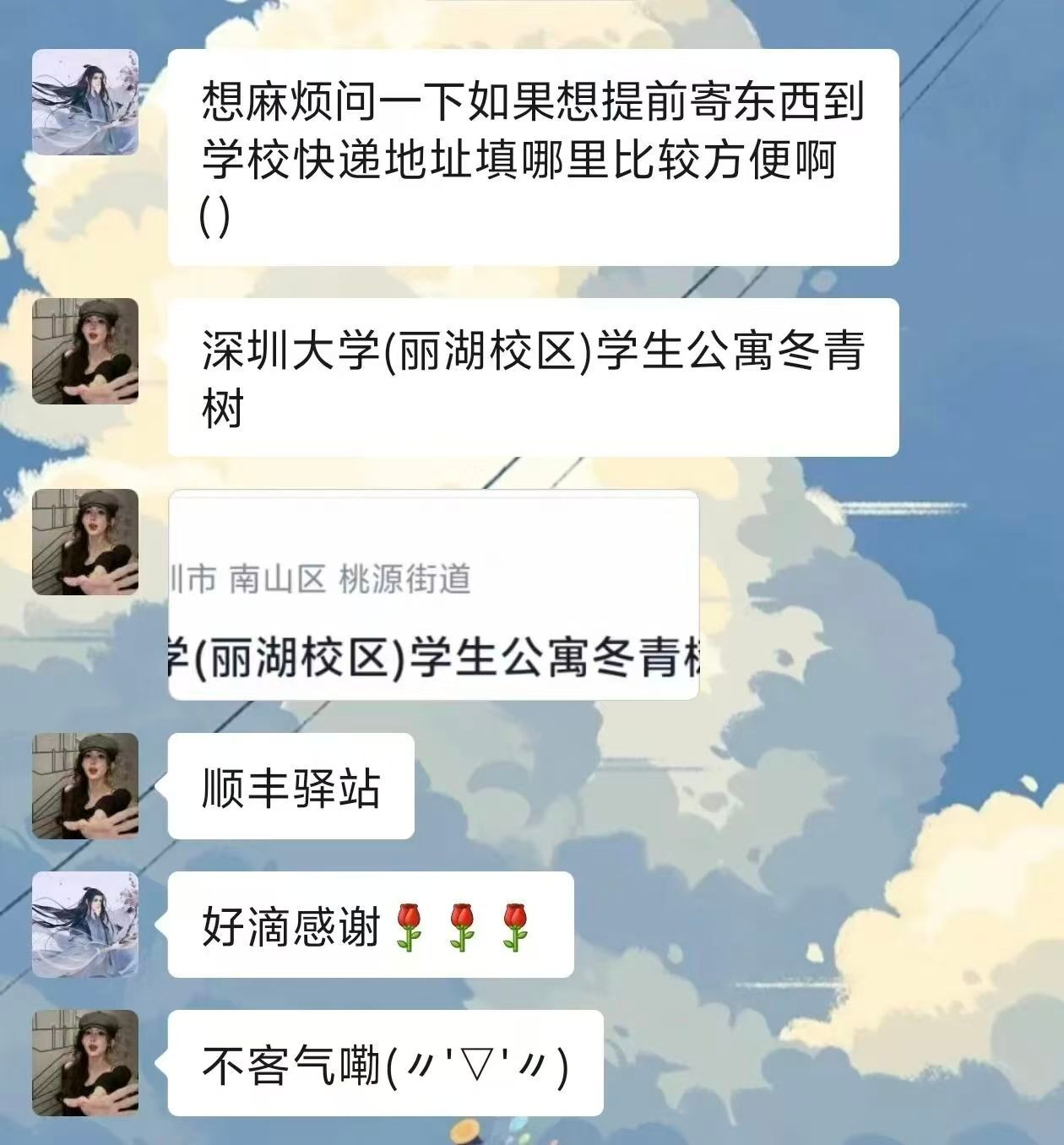Tap the avatar next to 顺丰驿站 message

pyautogui.click(x=85, y=786)
